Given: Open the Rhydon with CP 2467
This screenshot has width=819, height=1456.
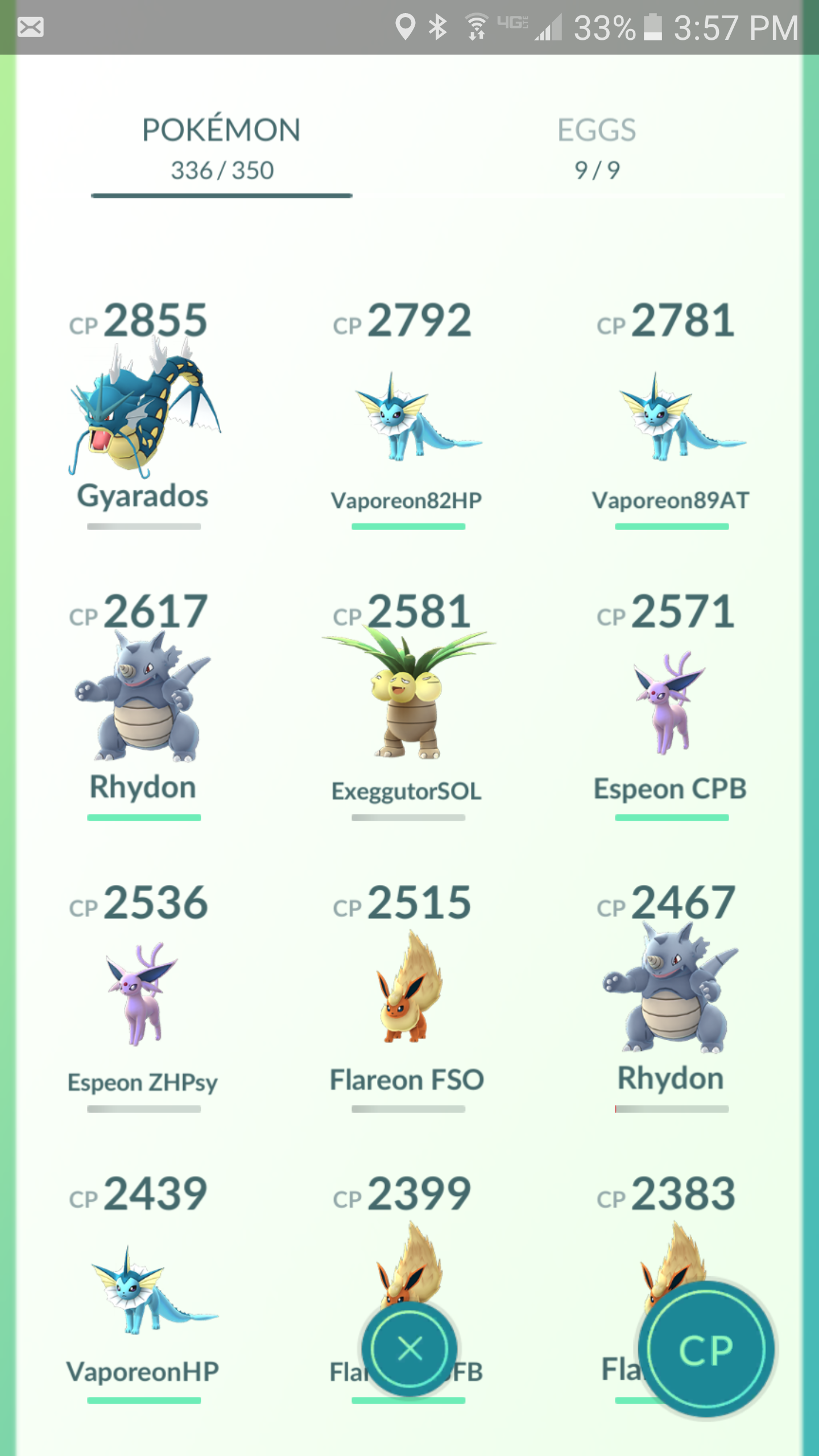Looking at the screenshot, I should pos(671,995).
